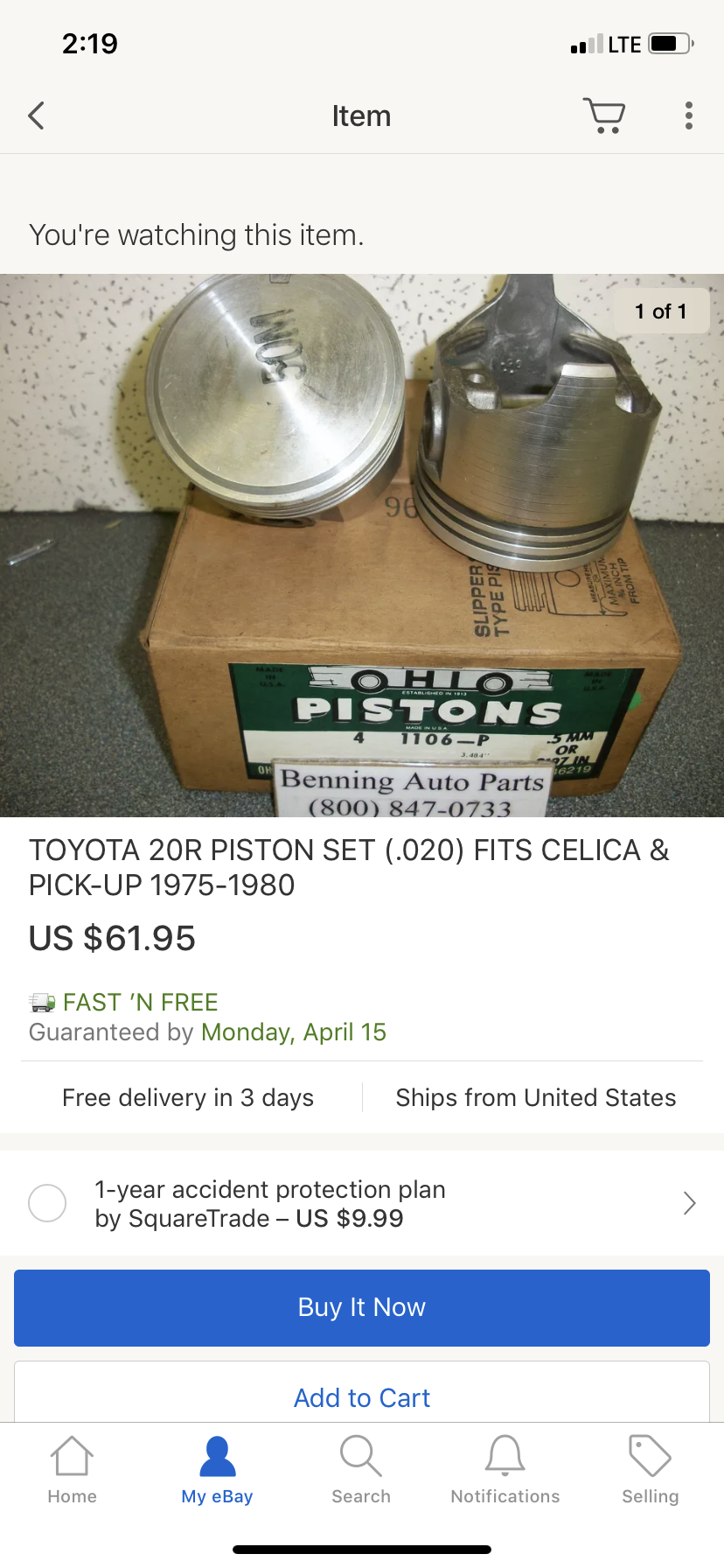Select the SquareTrade 1-year protection plan
The width and height of the screenshot is (724, 1568).
(47, 1203)
